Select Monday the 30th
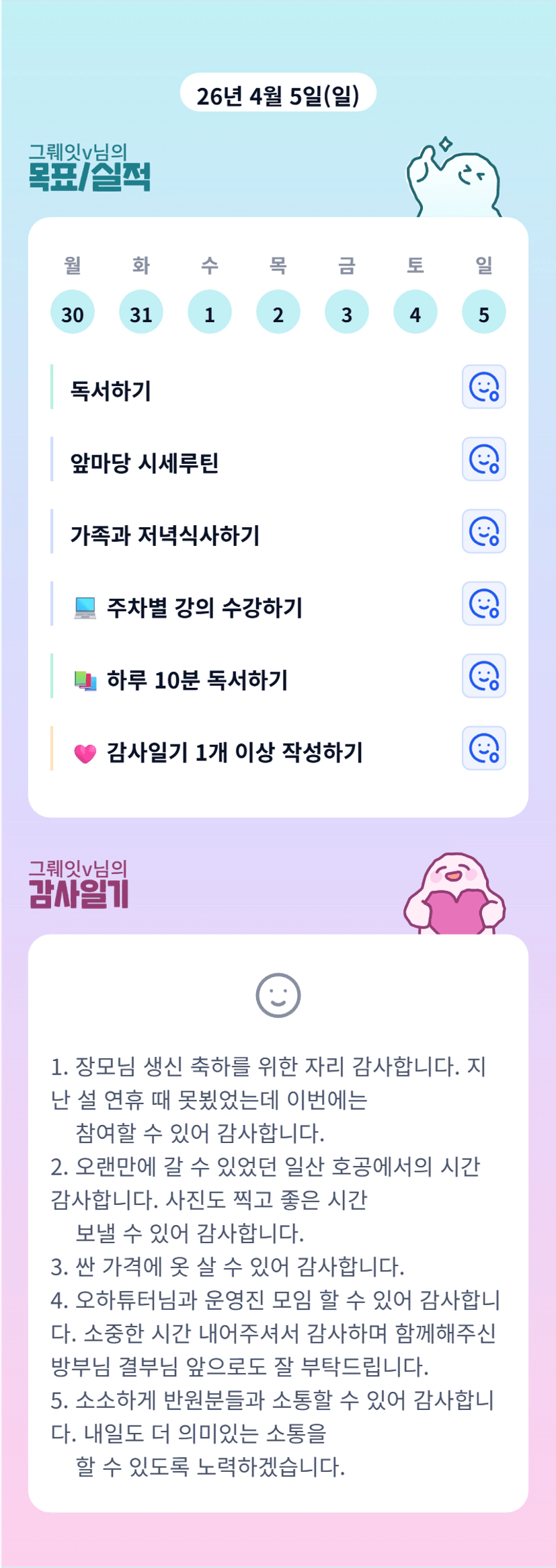The height and width of the screenshot is (1568, 556). [73, 312]
